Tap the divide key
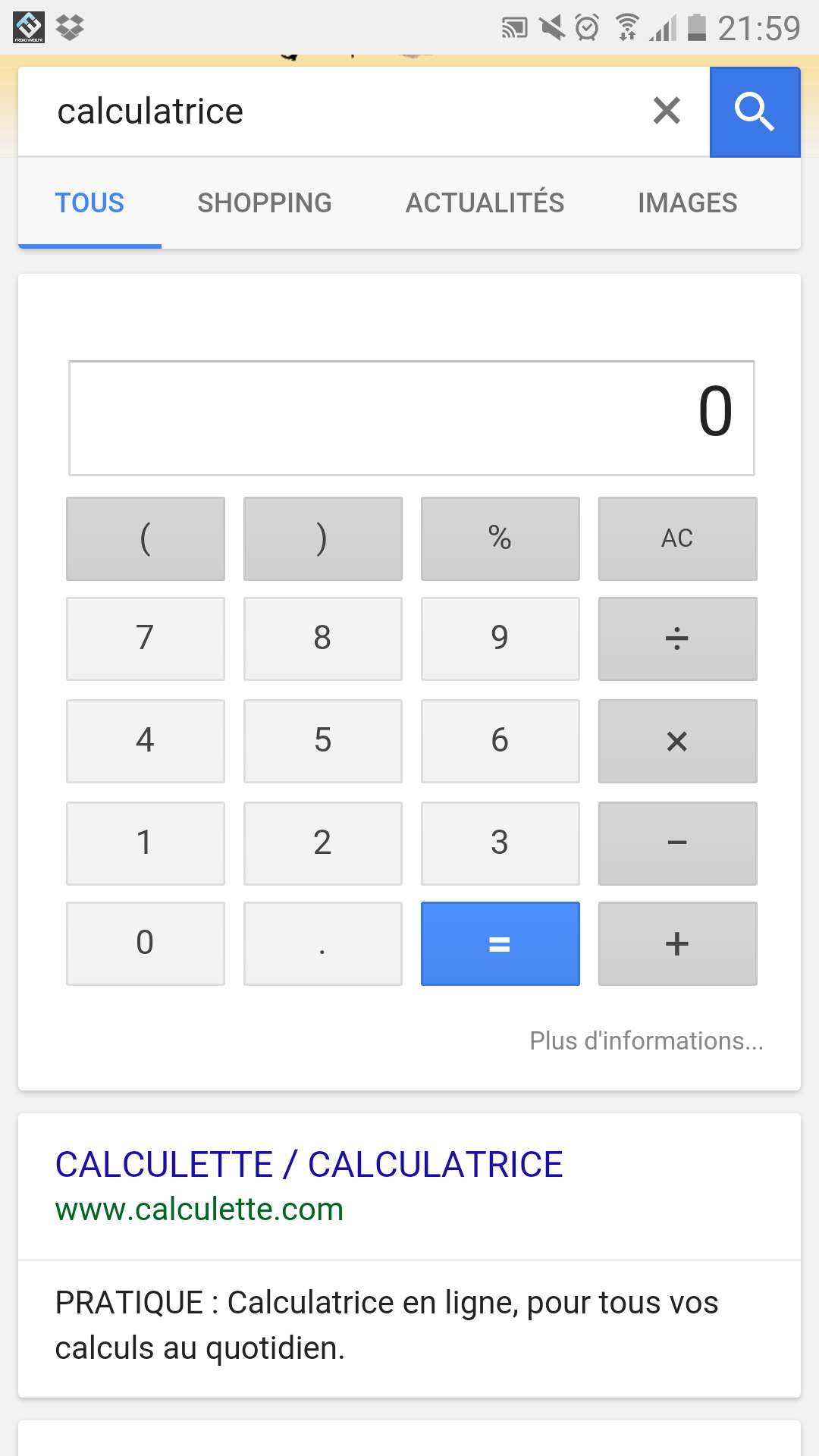819x1456 pixels. (677, 639)
